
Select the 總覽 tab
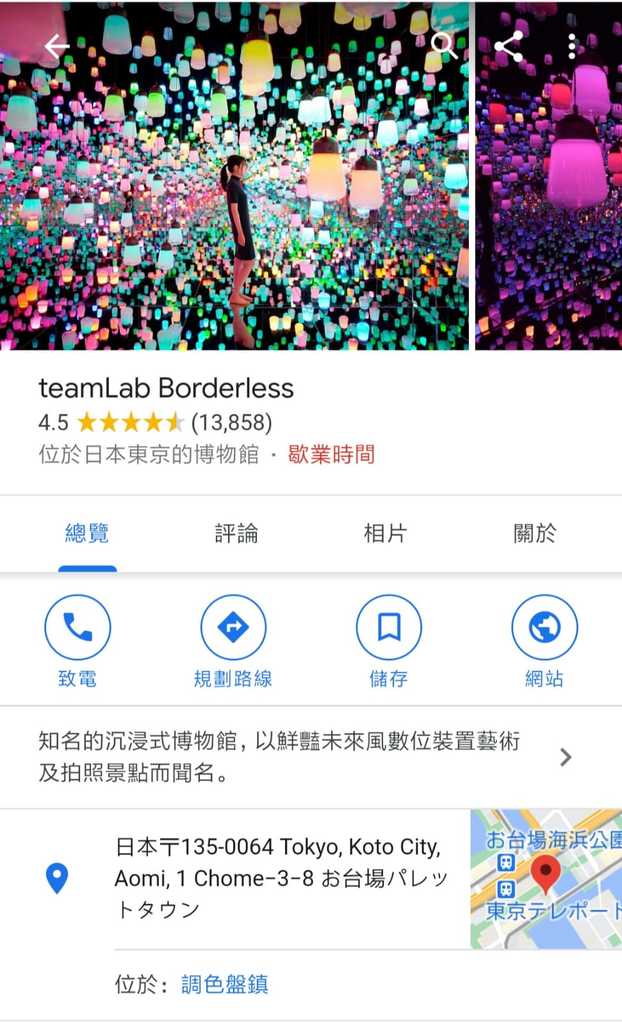pyautogui.click(x=87, y=534)
